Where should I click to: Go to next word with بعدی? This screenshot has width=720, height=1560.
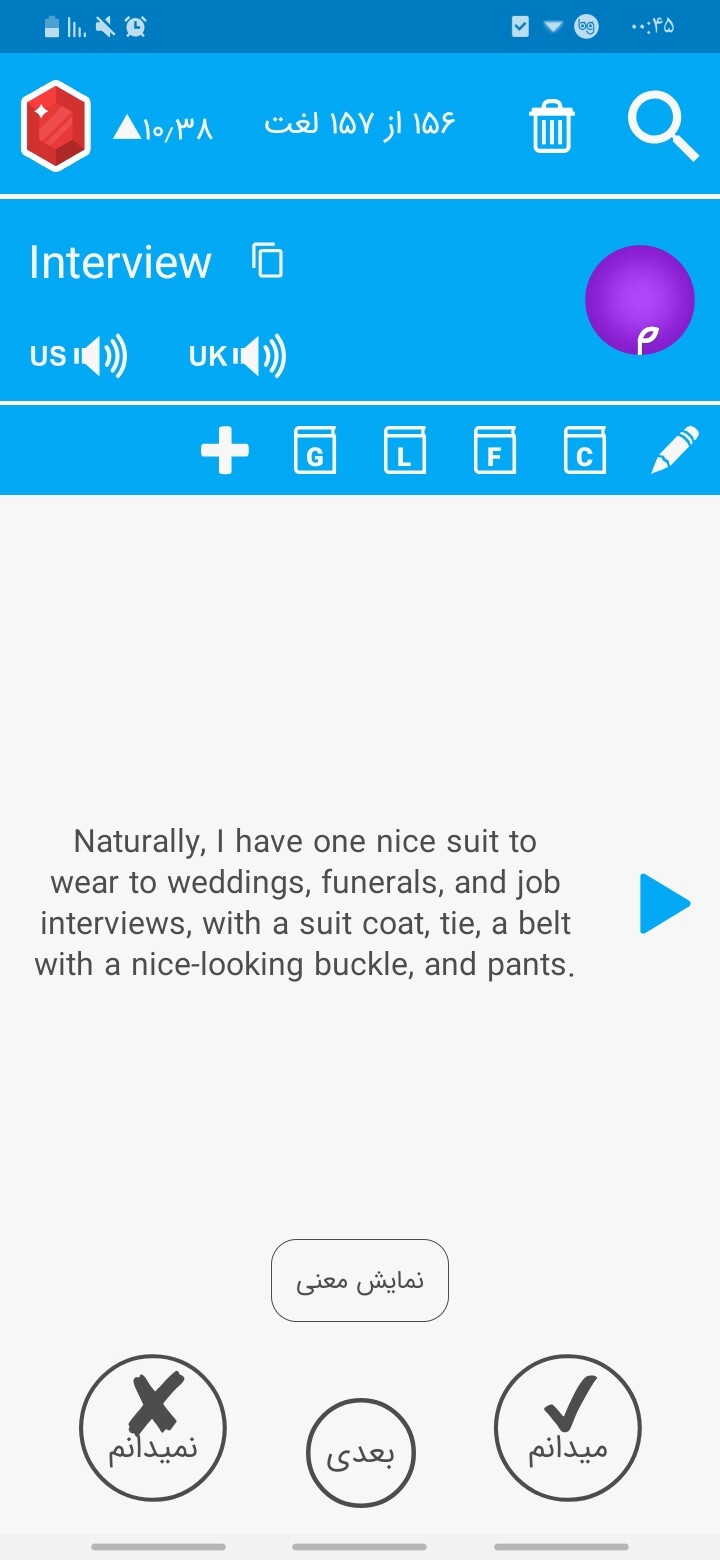[x=360, y=1453]
